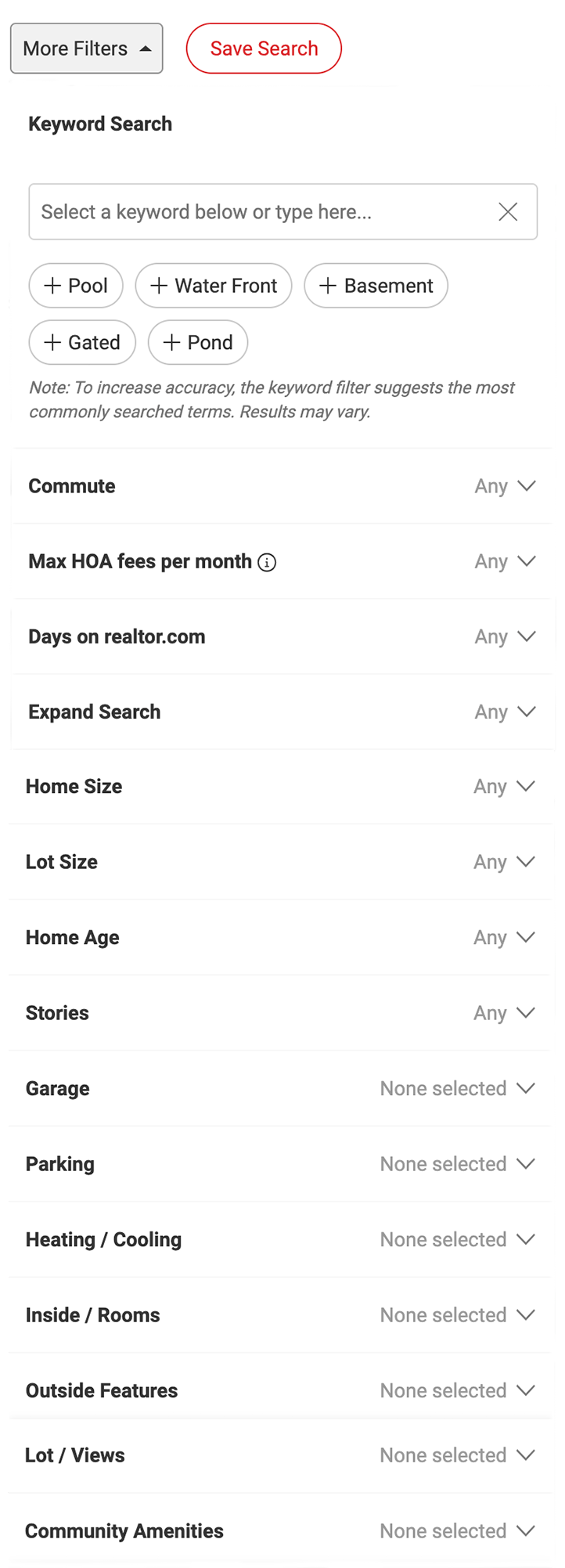The width and height of the screenshot is (565, 1568).
Task: Collapse the More Filters panel
Action: tap(86, 48)
